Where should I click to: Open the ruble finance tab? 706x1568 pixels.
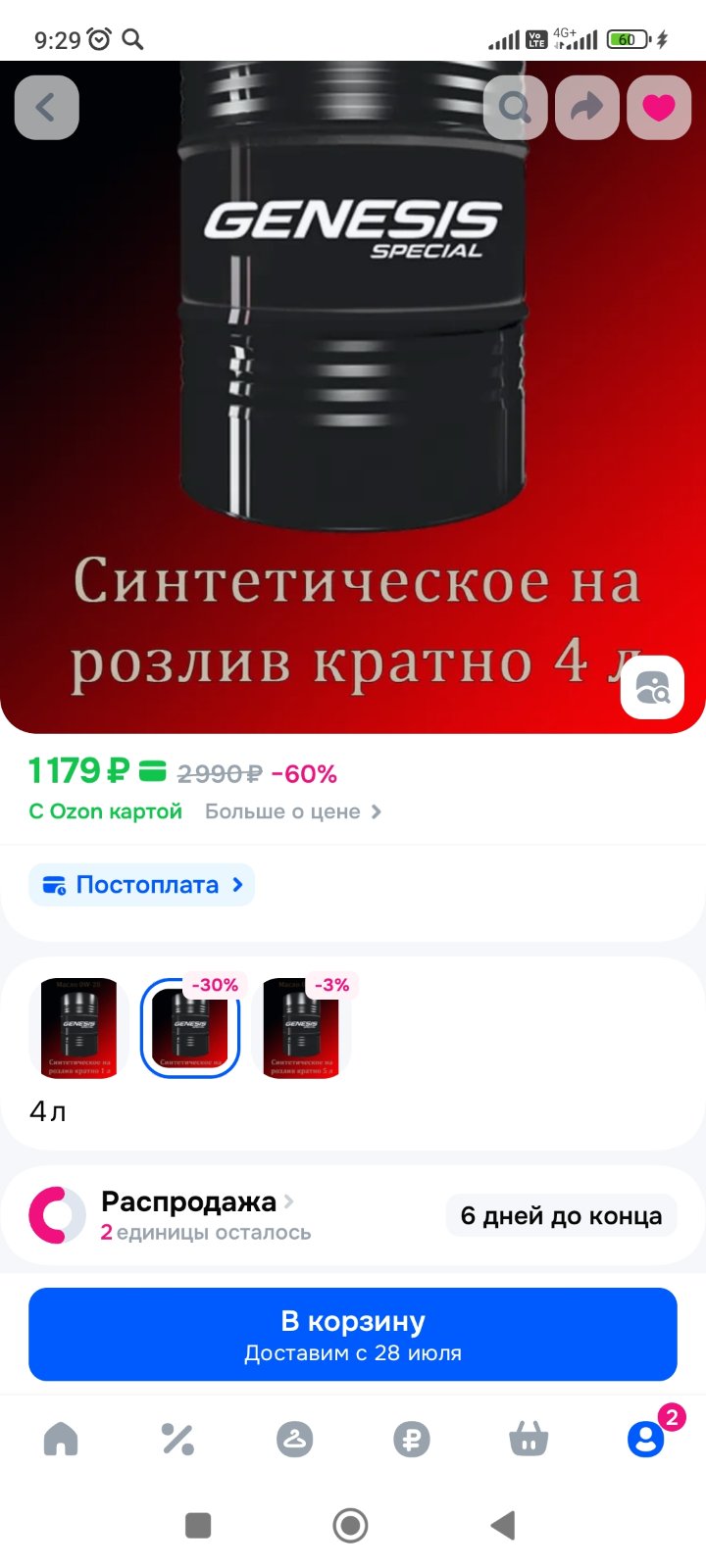(412, 1439)
